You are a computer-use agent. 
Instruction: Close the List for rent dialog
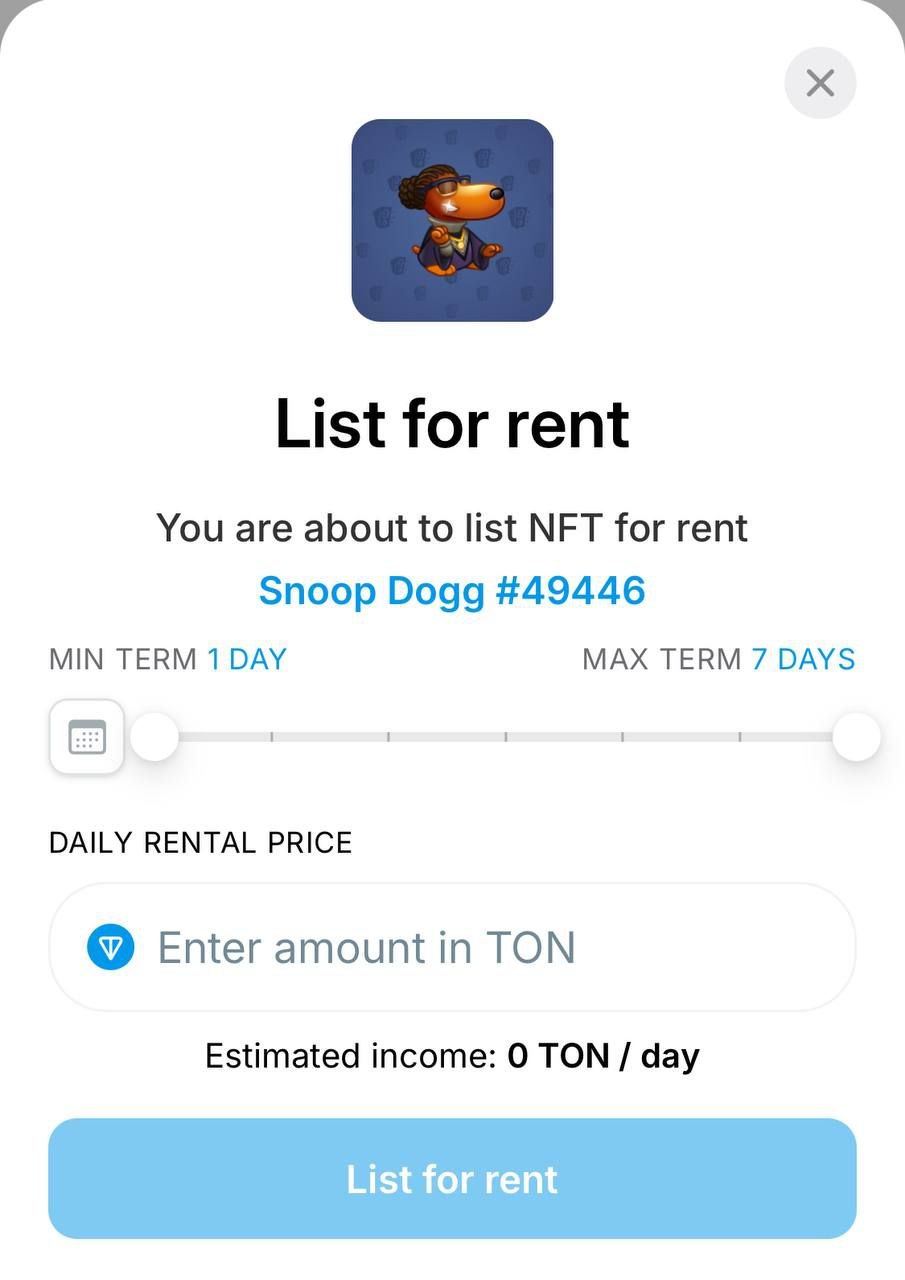tap(820, 83)
